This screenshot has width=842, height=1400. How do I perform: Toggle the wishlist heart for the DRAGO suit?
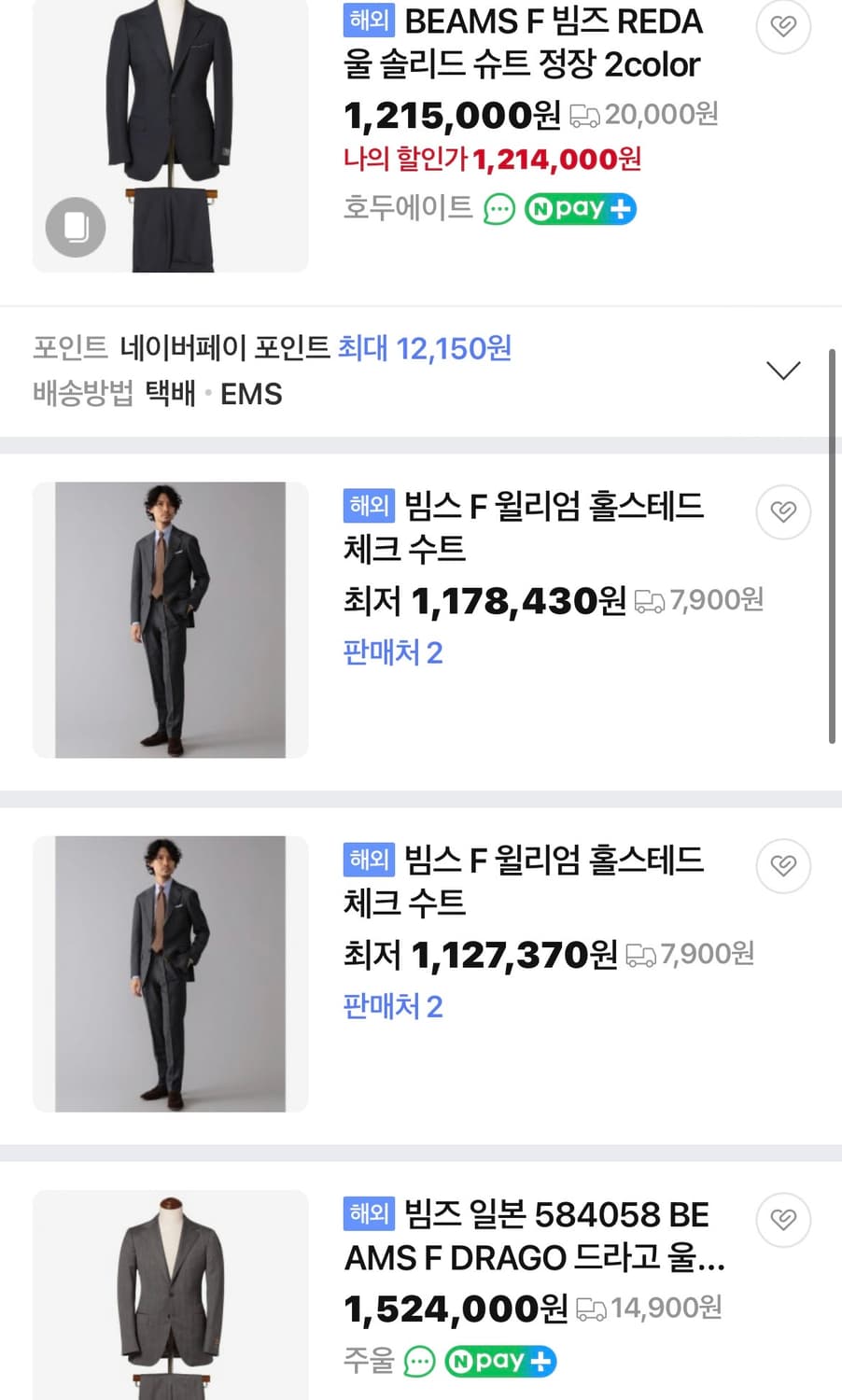coord(782,1220)
